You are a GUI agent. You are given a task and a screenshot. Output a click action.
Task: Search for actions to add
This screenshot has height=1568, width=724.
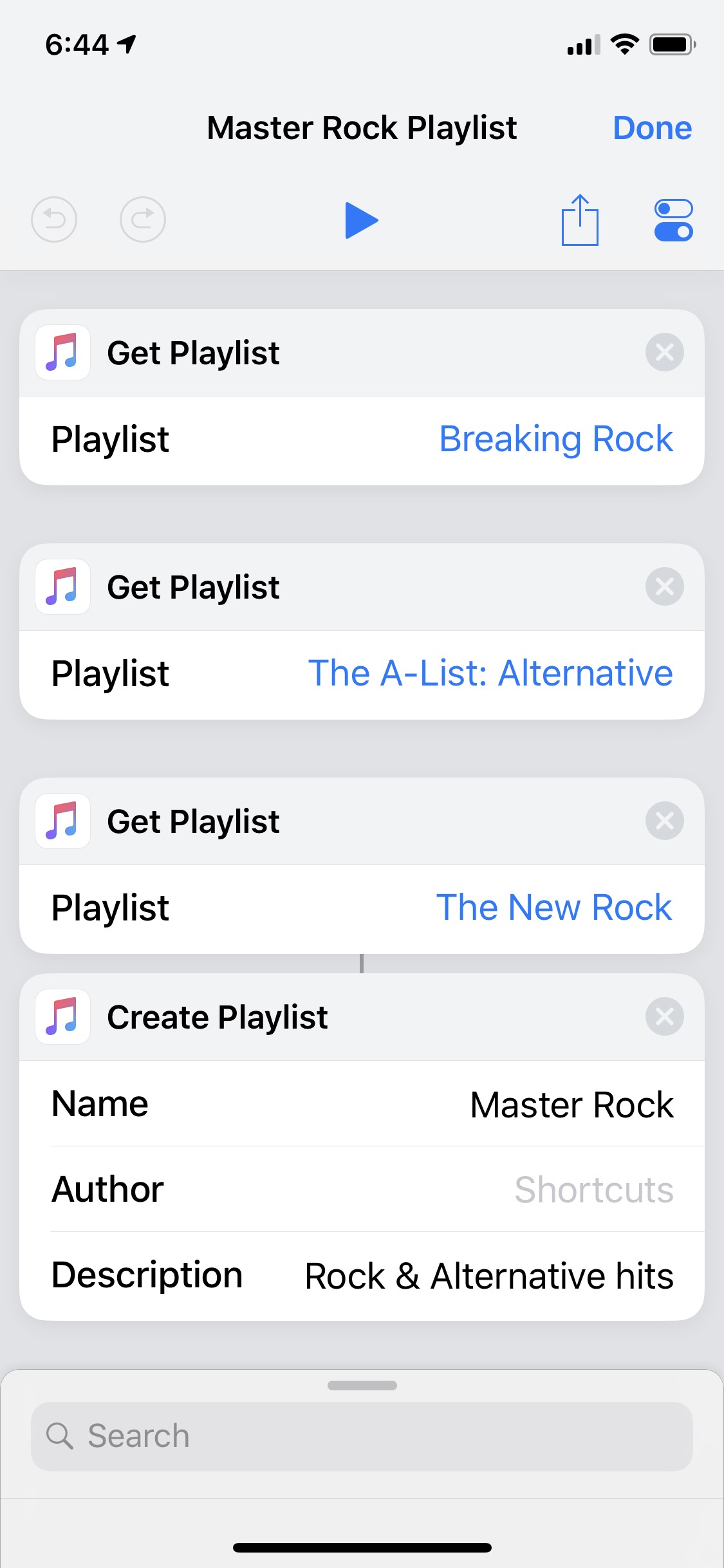point(362,1436)
